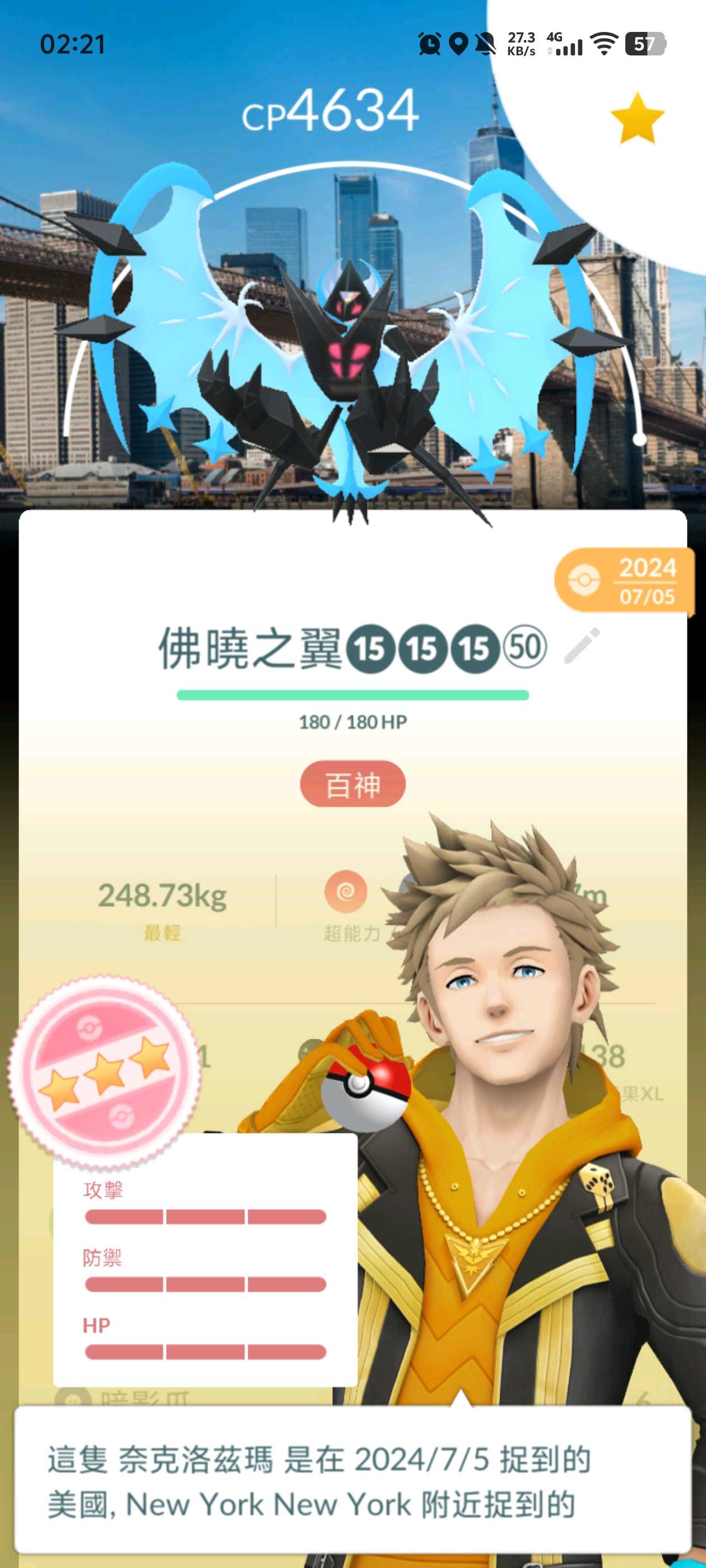Open the 百神 tag chip
The height and width of the screenshot is (1568, 706).
tap(352, 785)
